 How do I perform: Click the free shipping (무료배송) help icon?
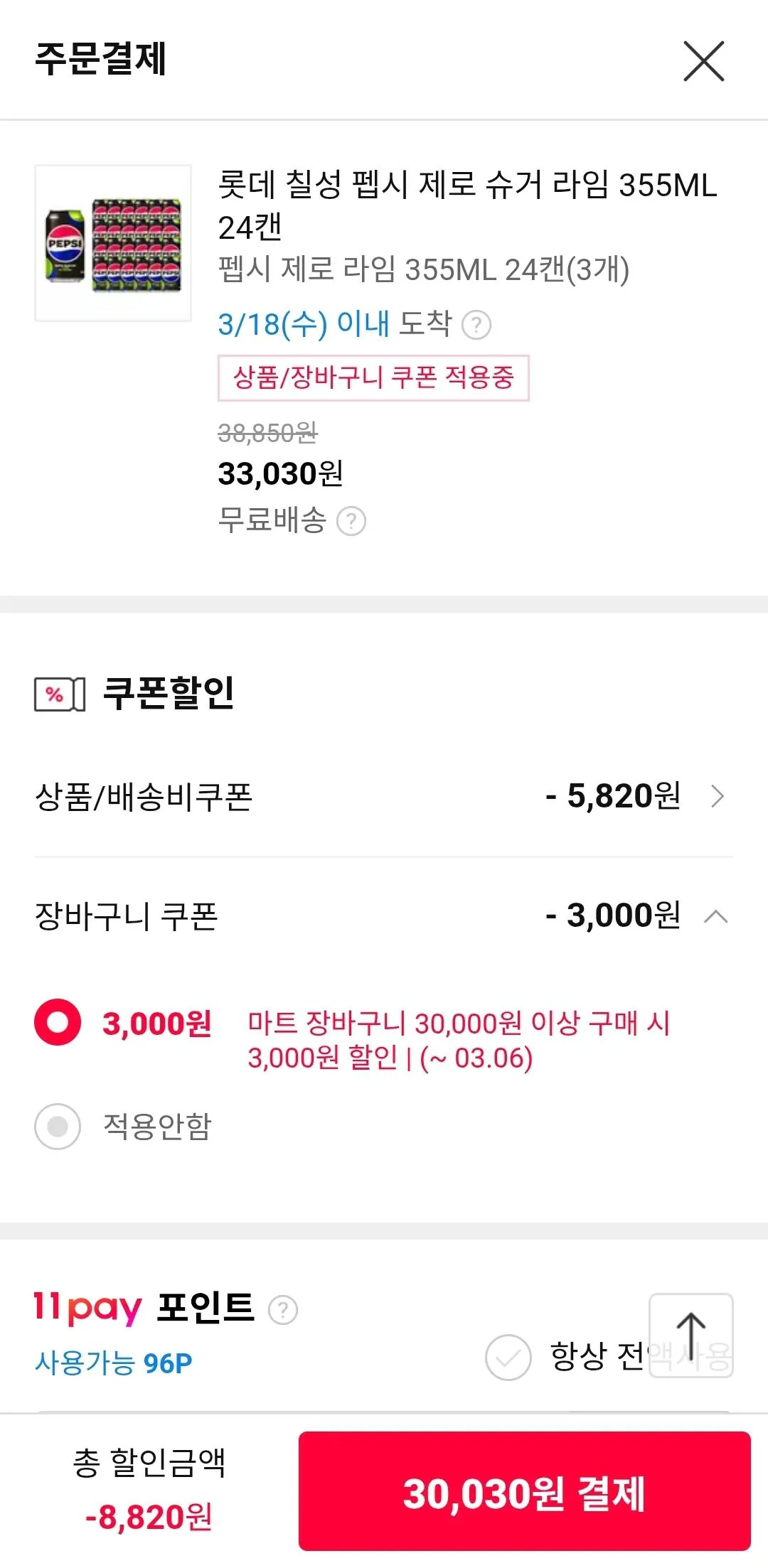click(x=355, y=521)
